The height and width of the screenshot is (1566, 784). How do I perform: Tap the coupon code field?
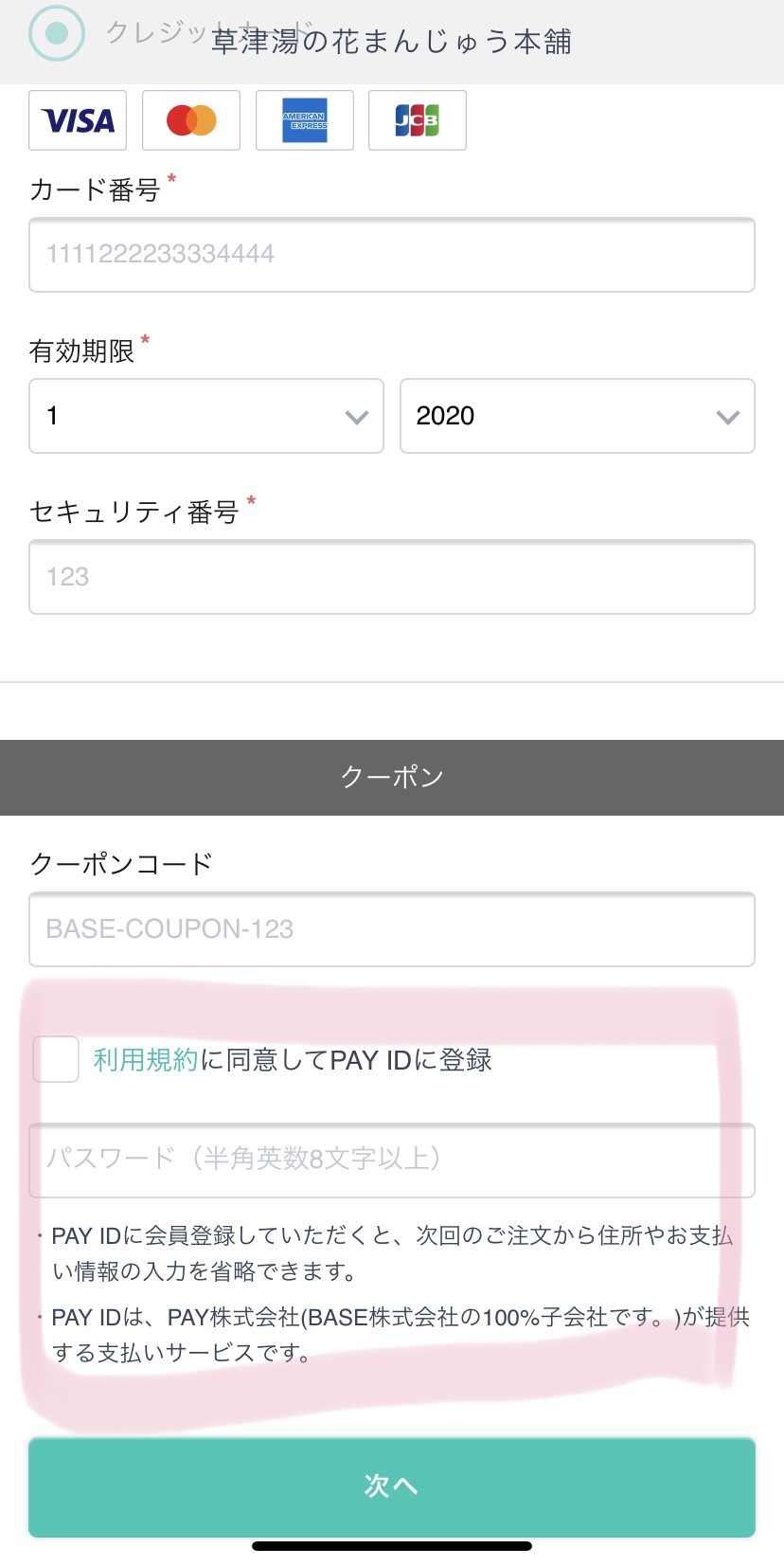[x=392, y=929]
